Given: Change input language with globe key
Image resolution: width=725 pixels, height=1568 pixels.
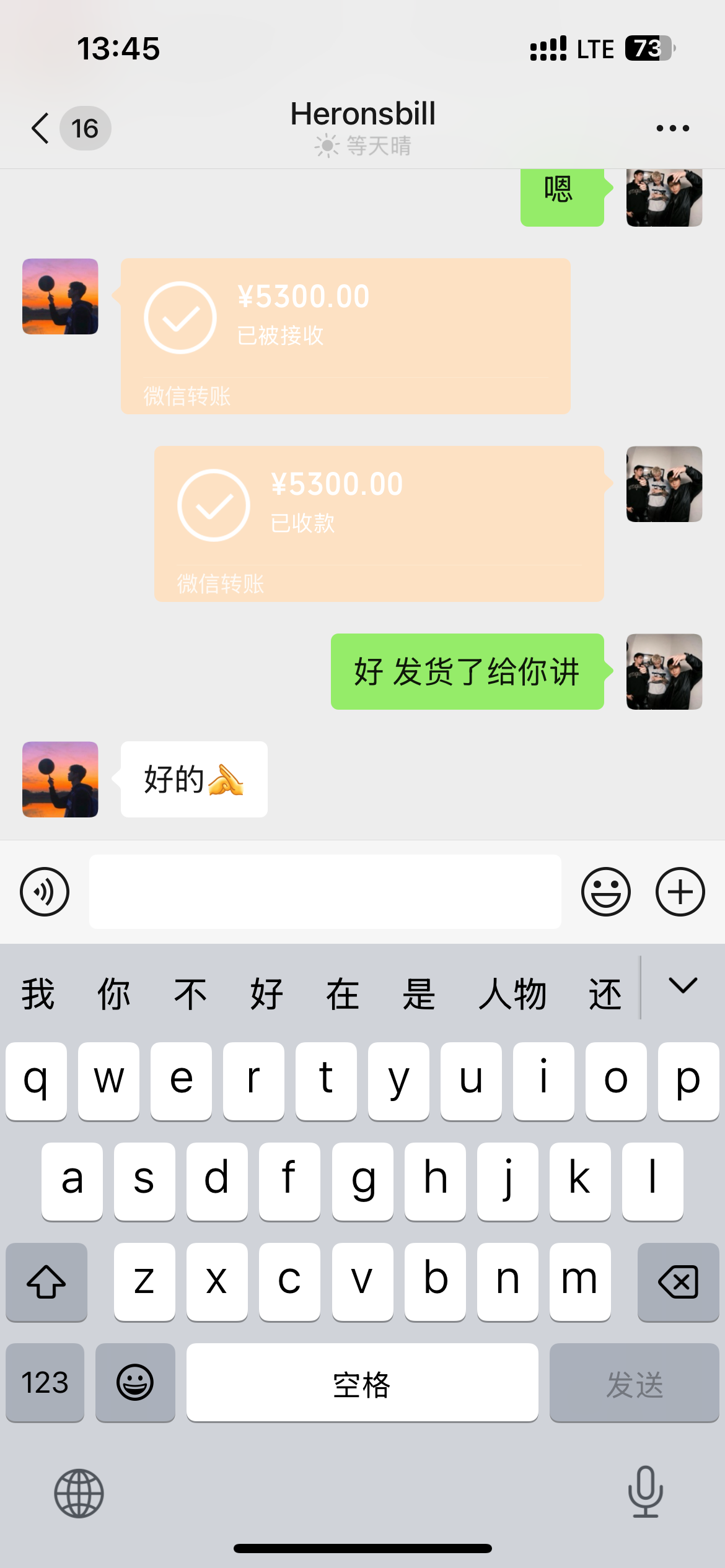Looking at the screenshot, I should click(79, 1493).
